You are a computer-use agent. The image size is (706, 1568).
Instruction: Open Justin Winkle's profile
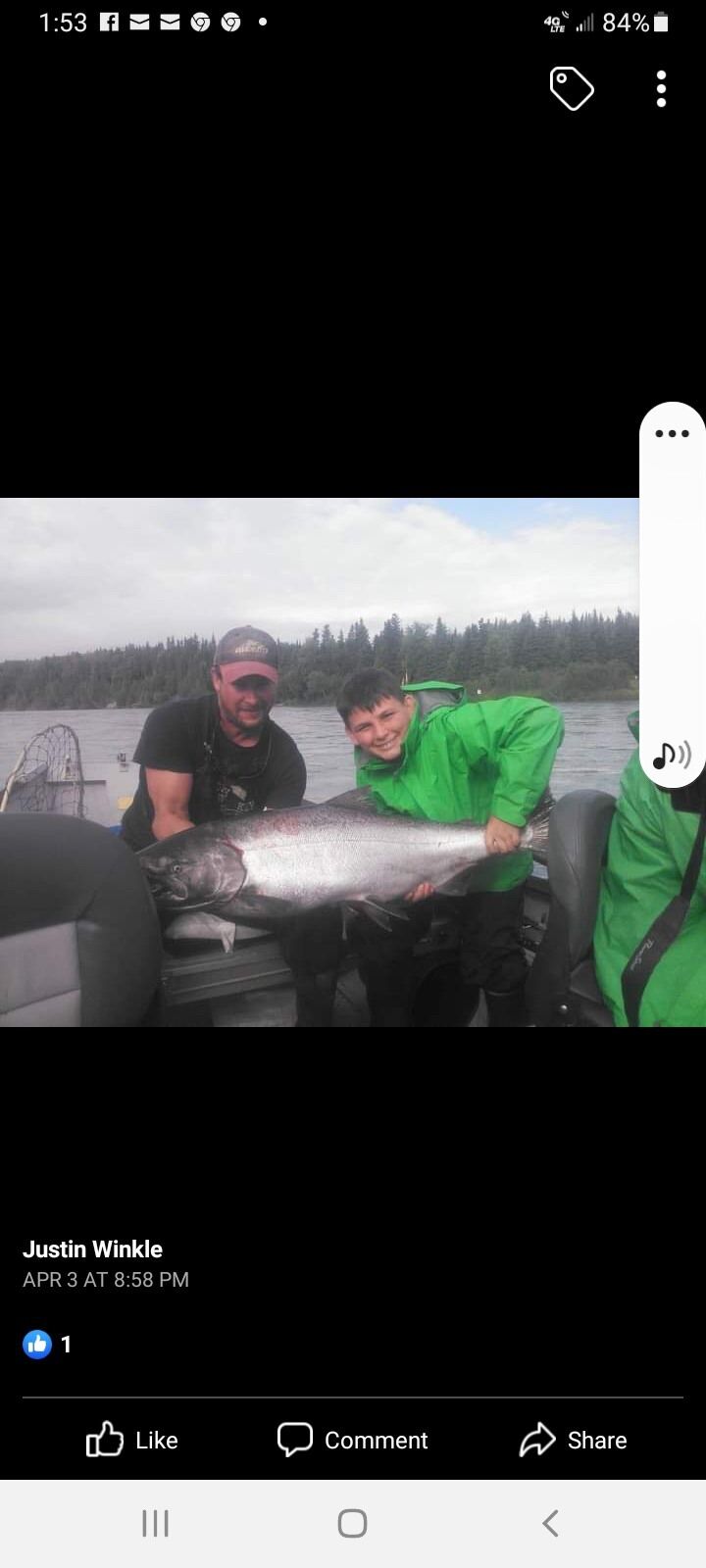92,1249
